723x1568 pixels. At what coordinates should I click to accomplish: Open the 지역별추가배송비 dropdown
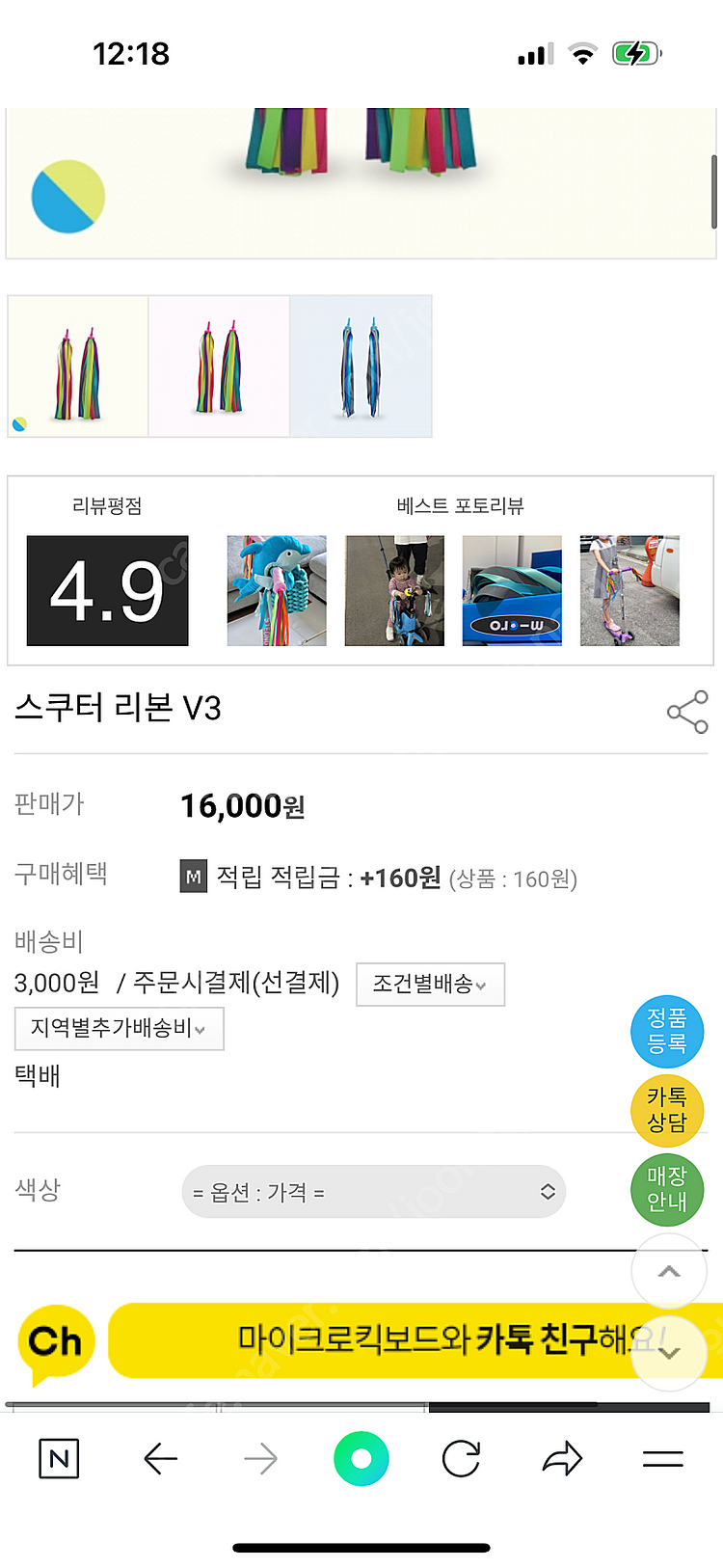pyautogui.click(x=119, y=1029)
